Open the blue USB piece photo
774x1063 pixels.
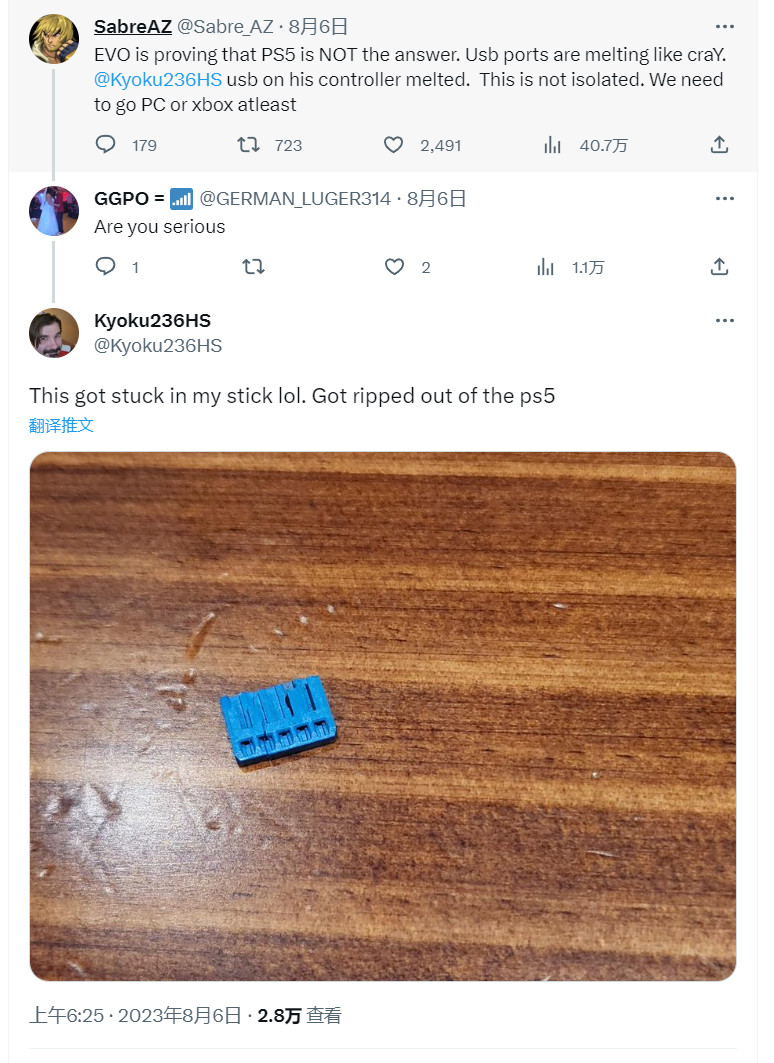click(382, 715)
